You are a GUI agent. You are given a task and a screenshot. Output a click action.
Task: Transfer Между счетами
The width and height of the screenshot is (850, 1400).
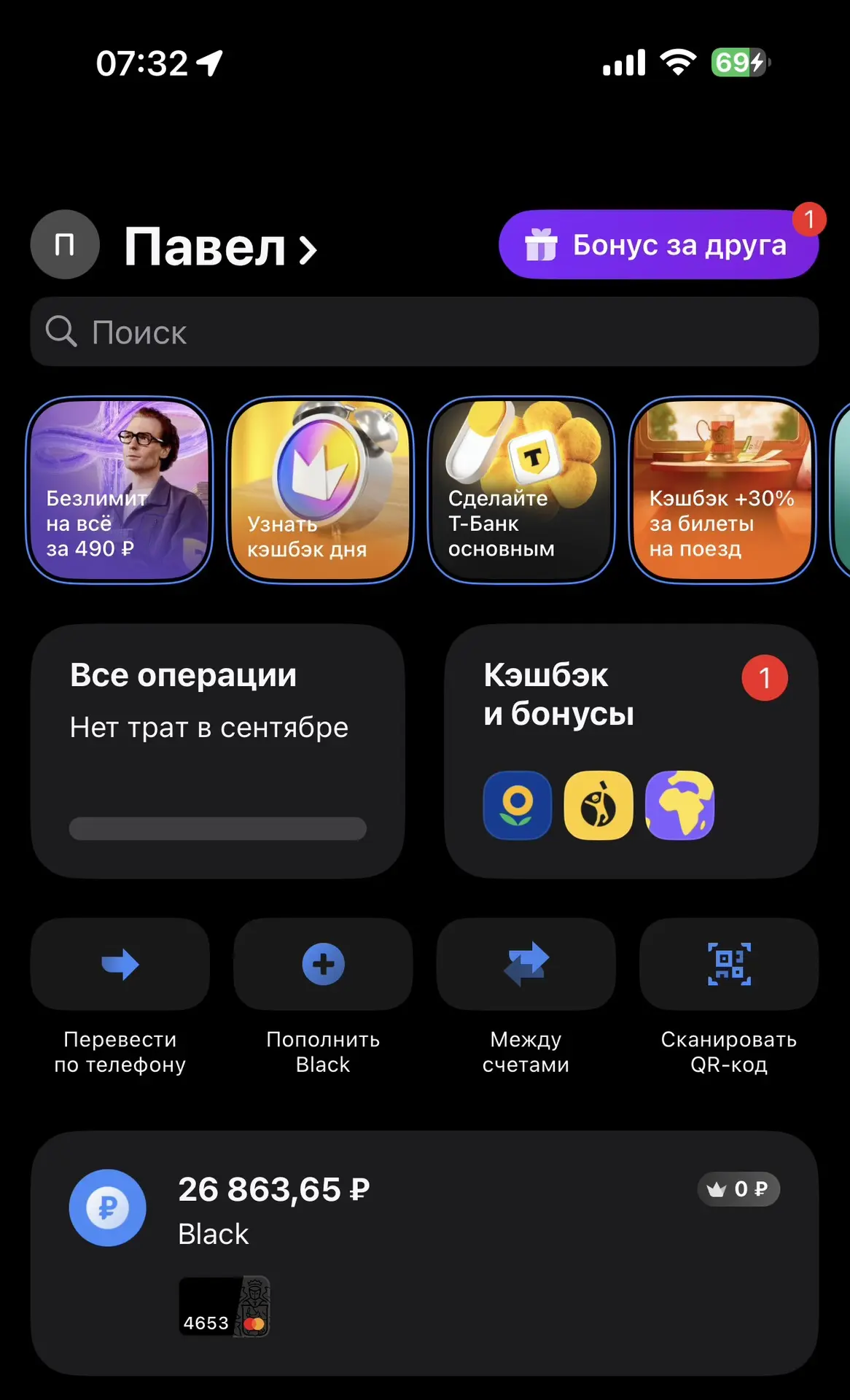[526, 997]
